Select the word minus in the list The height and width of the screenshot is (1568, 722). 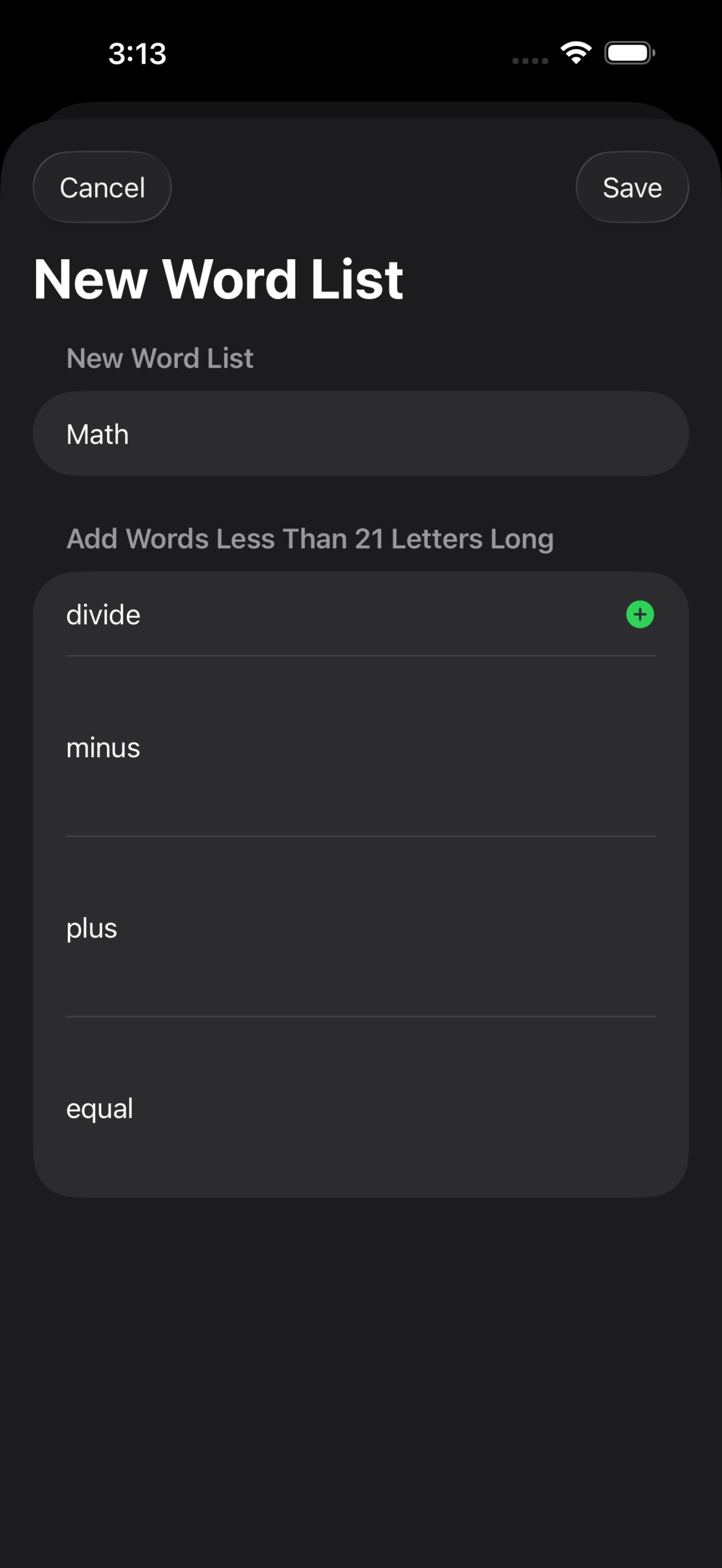tap(103, 748)
